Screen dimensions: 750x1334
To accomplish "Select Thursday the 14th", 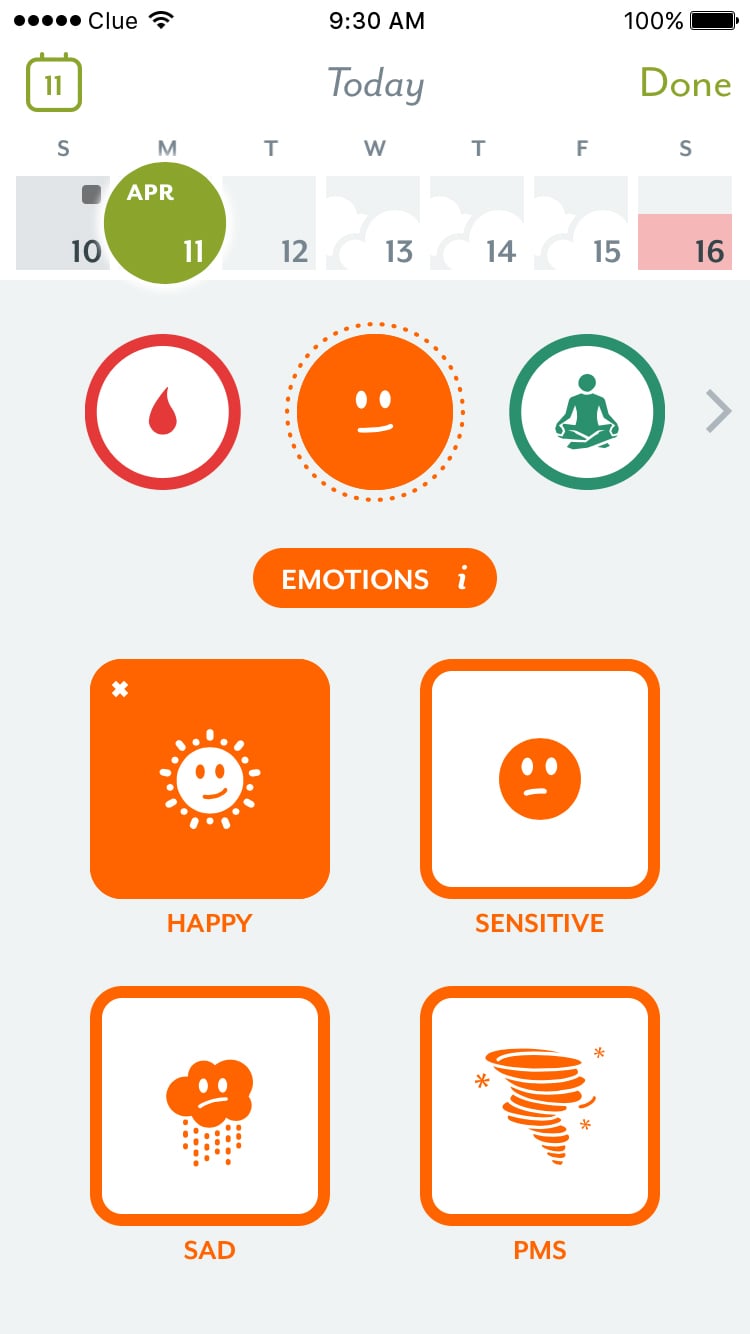I will 478,223.
